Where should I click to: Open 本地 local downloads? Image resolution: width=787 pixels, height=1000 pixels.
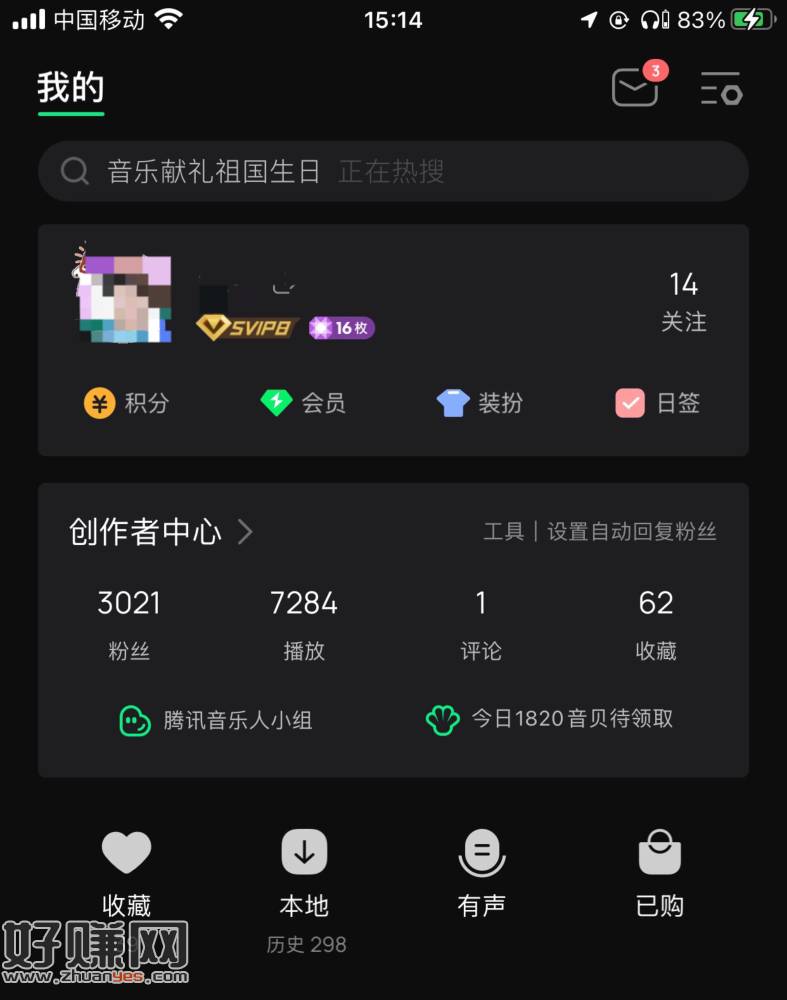(304, 873)
